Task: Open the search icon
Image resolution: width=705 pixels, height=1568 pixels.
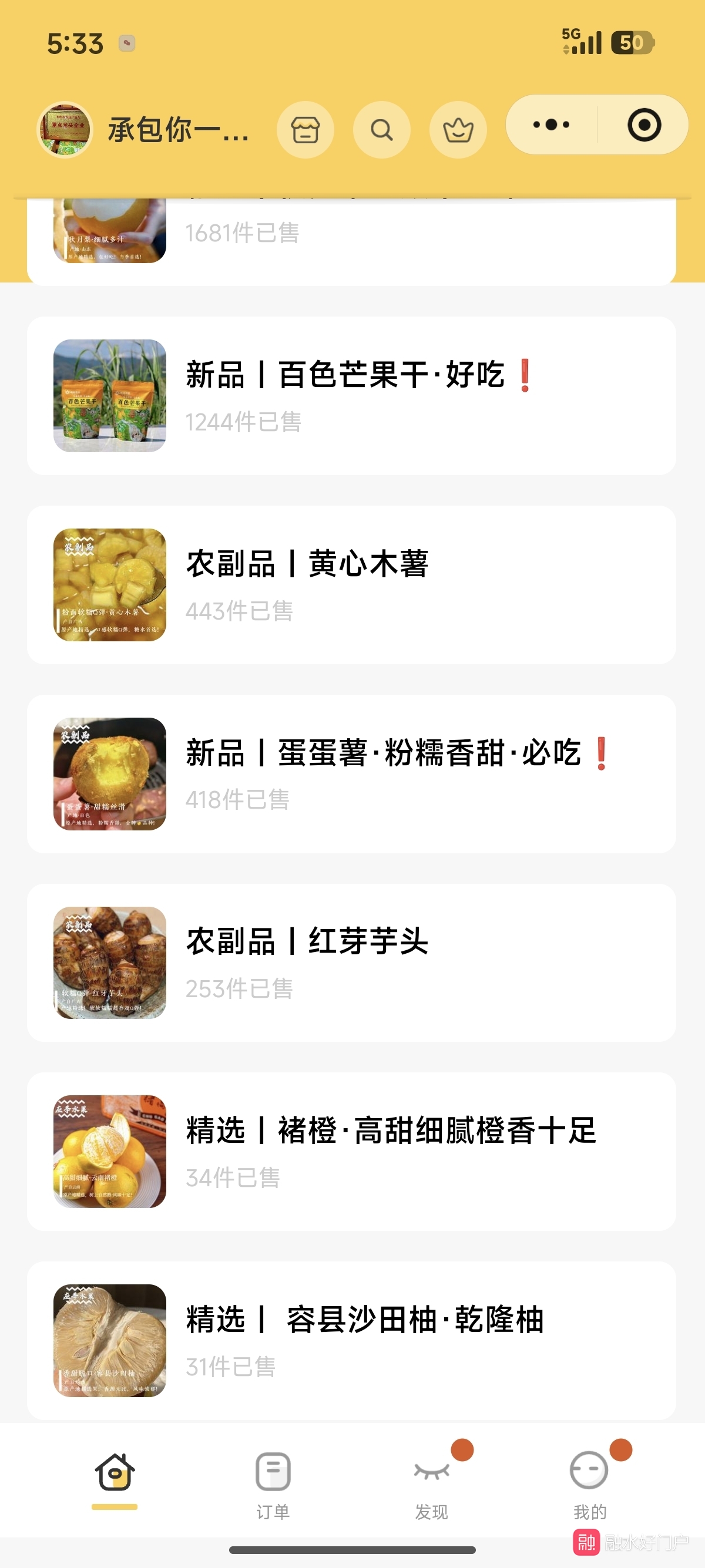Action: pos(382,130)
